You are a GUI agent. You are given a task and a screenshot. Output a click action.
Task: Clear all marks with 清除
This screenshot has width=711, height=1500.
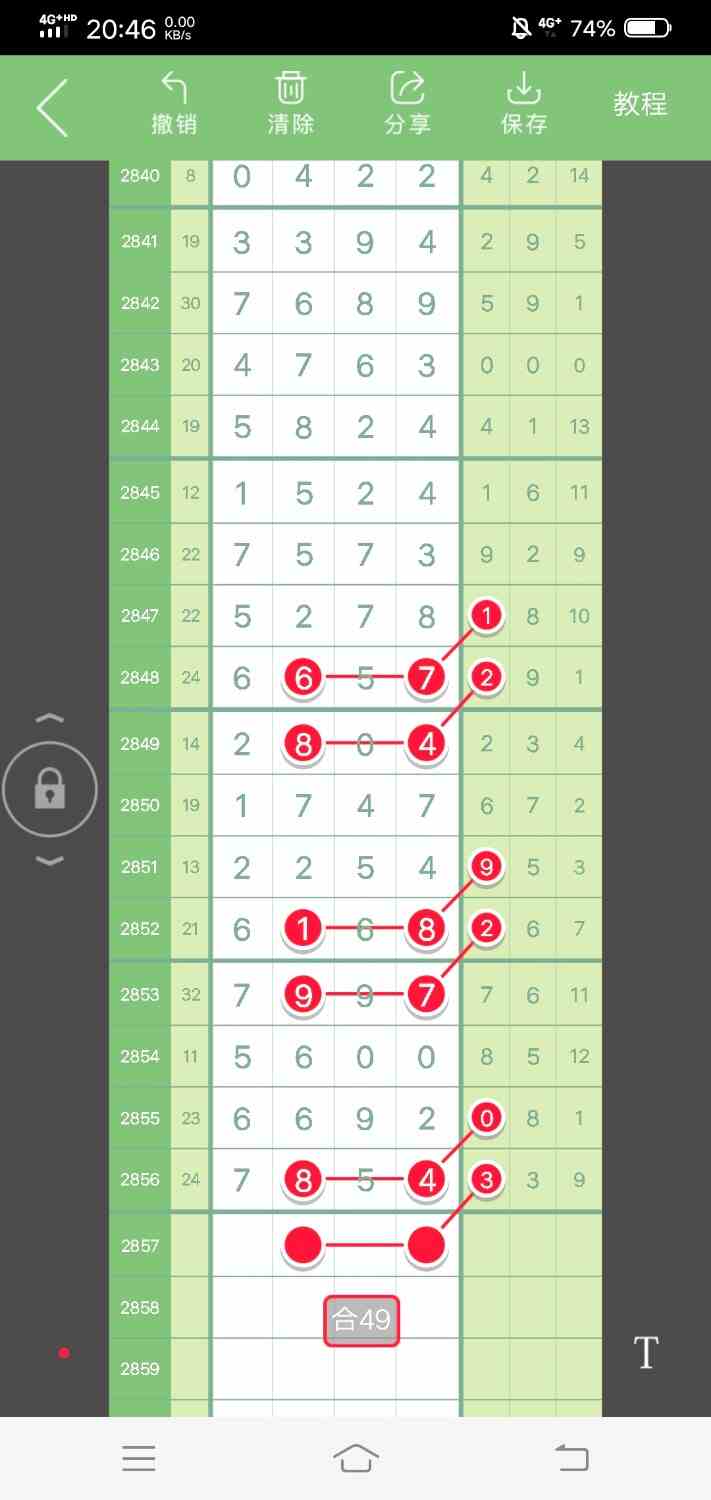click(291, 104)
